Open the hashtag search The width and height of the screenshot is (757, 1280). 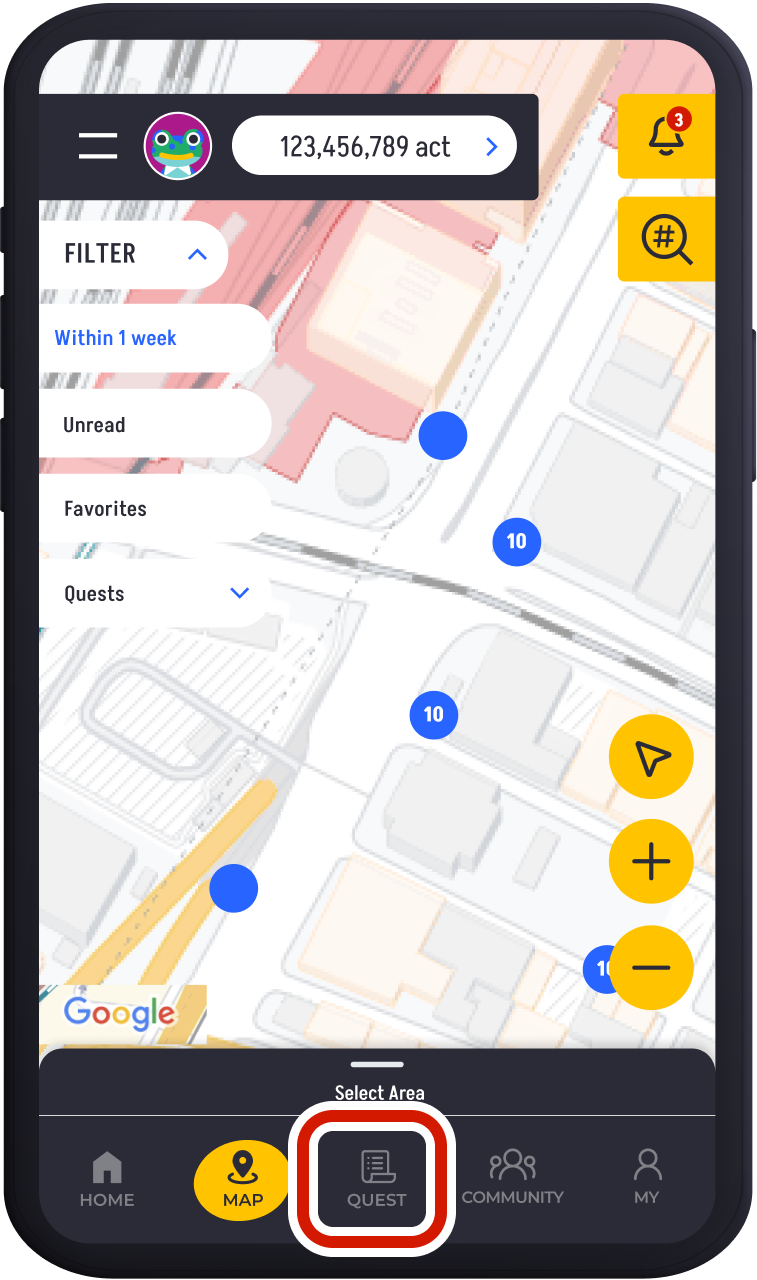tap(666, 238)
